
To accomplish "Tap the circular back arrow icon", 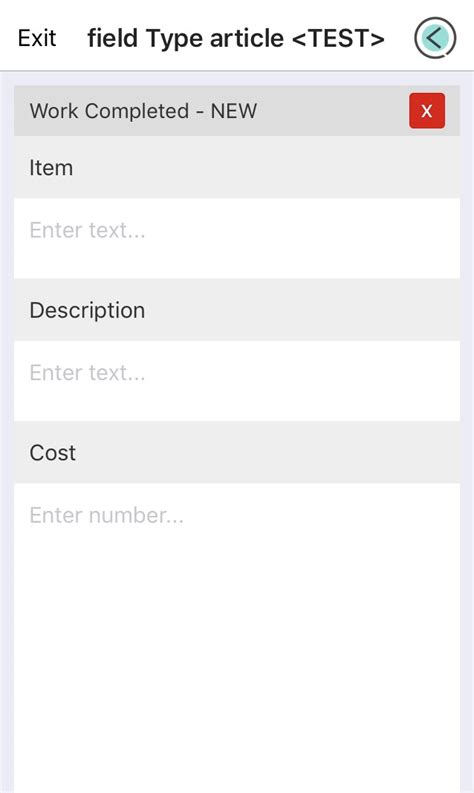I will [x=435, y=38].
